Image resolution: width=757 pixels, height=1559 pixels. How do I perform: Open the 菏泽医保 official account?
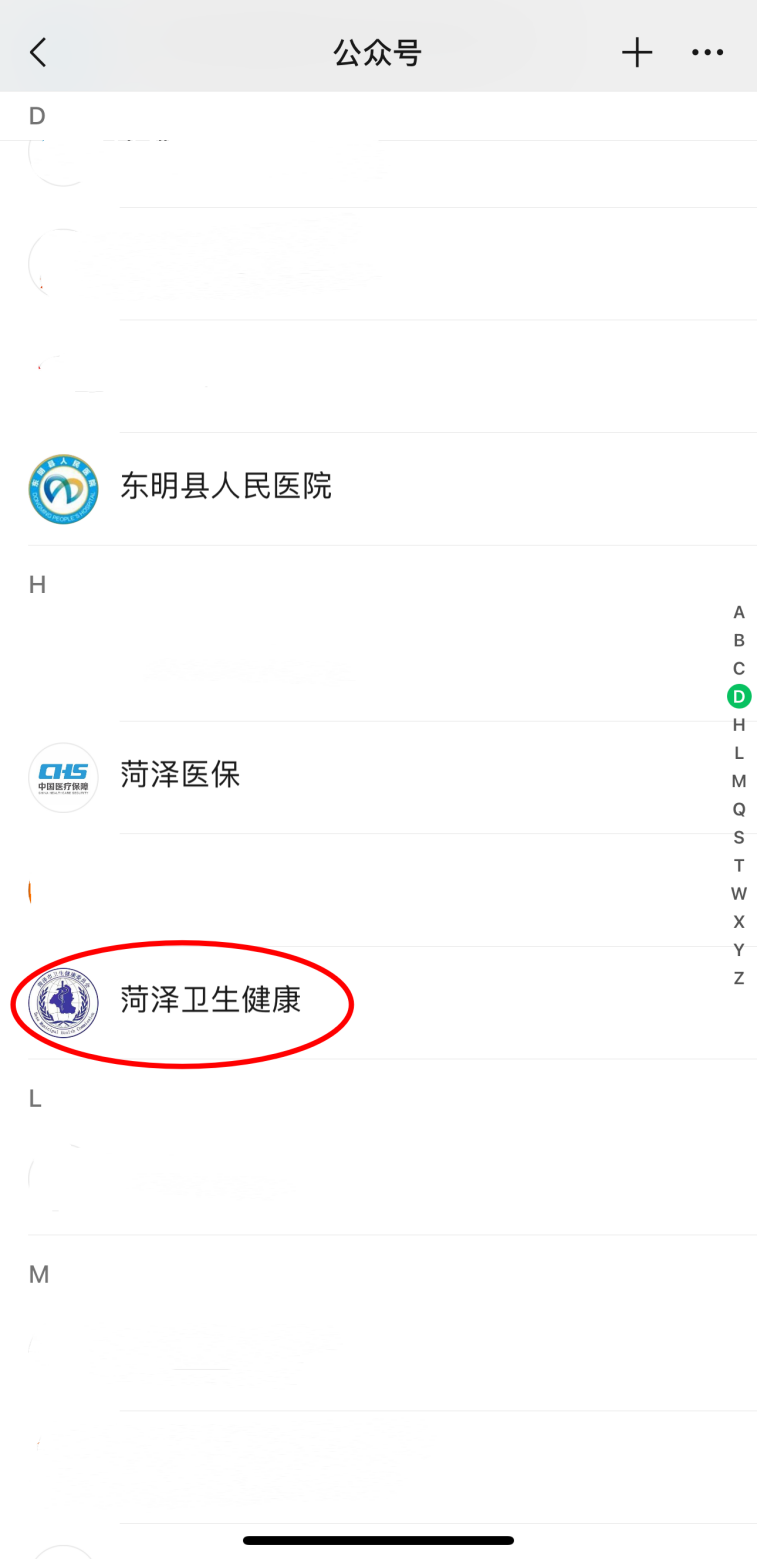[x=180, y=775]
